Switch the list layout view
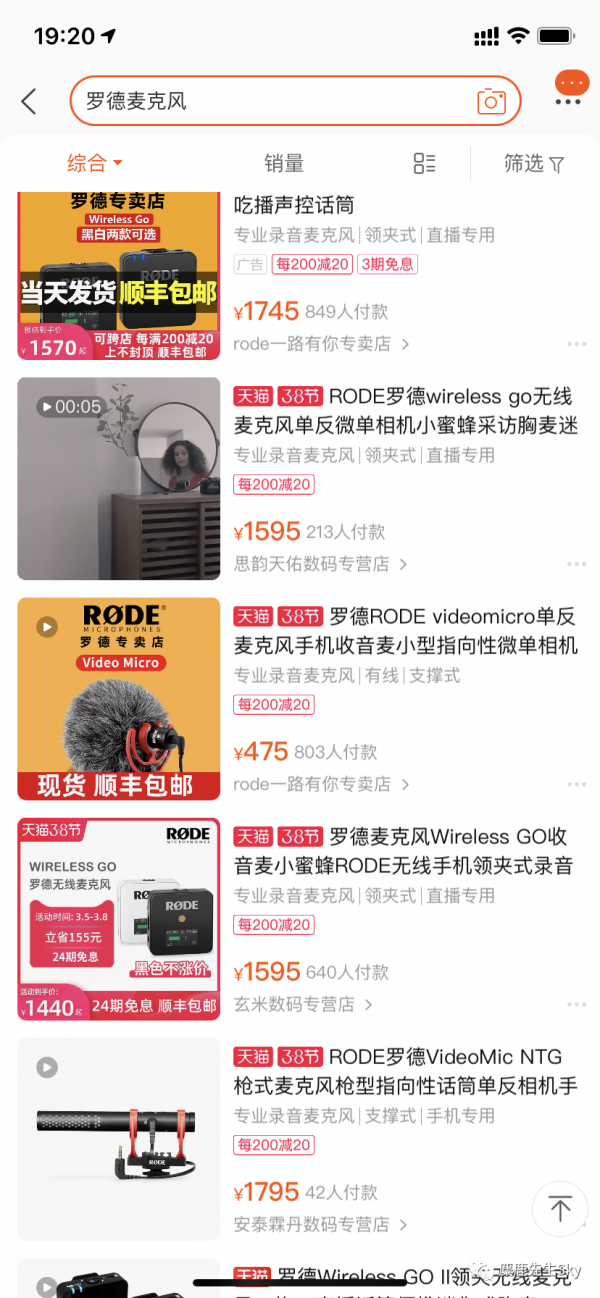The image size is (600, 1298). pos(424,164)
